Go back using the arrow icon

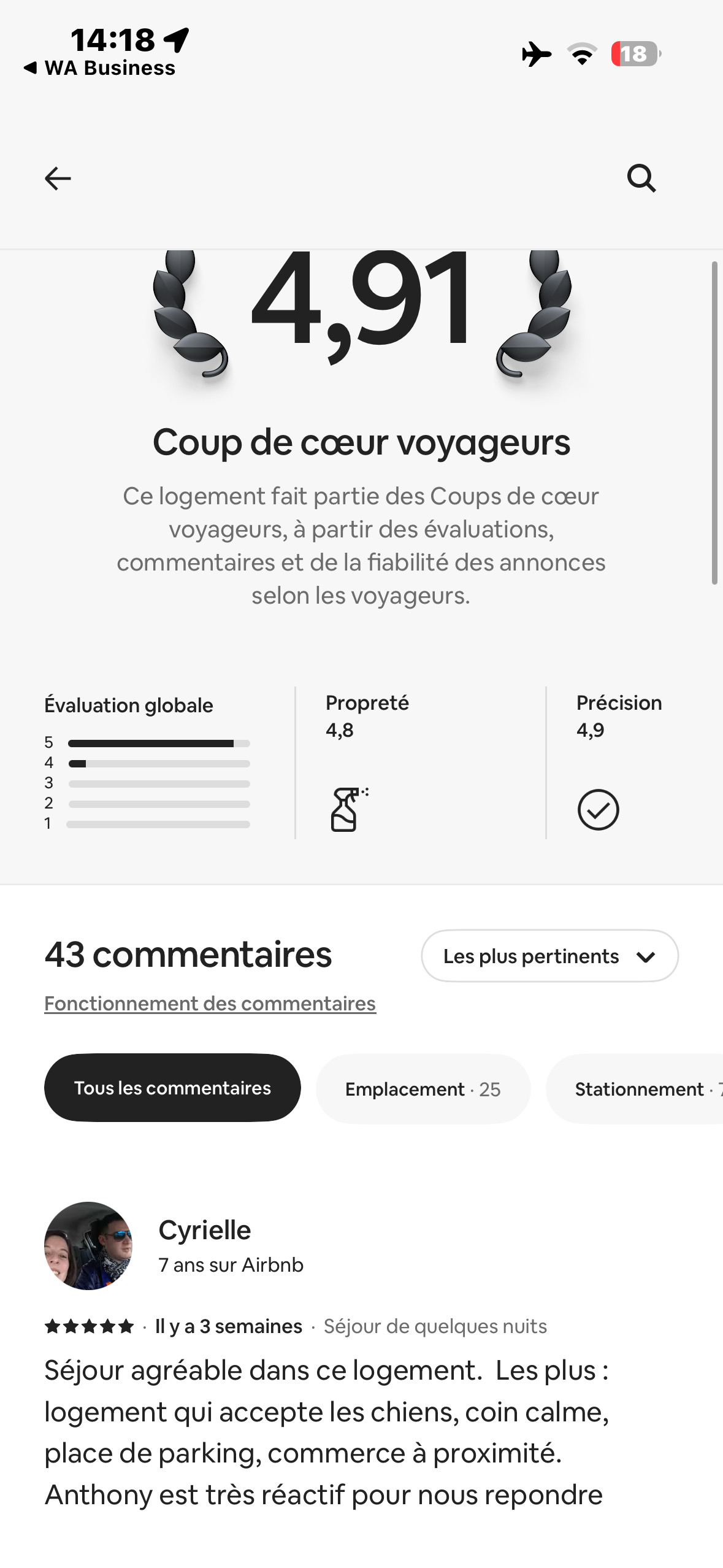pos(58,179)
